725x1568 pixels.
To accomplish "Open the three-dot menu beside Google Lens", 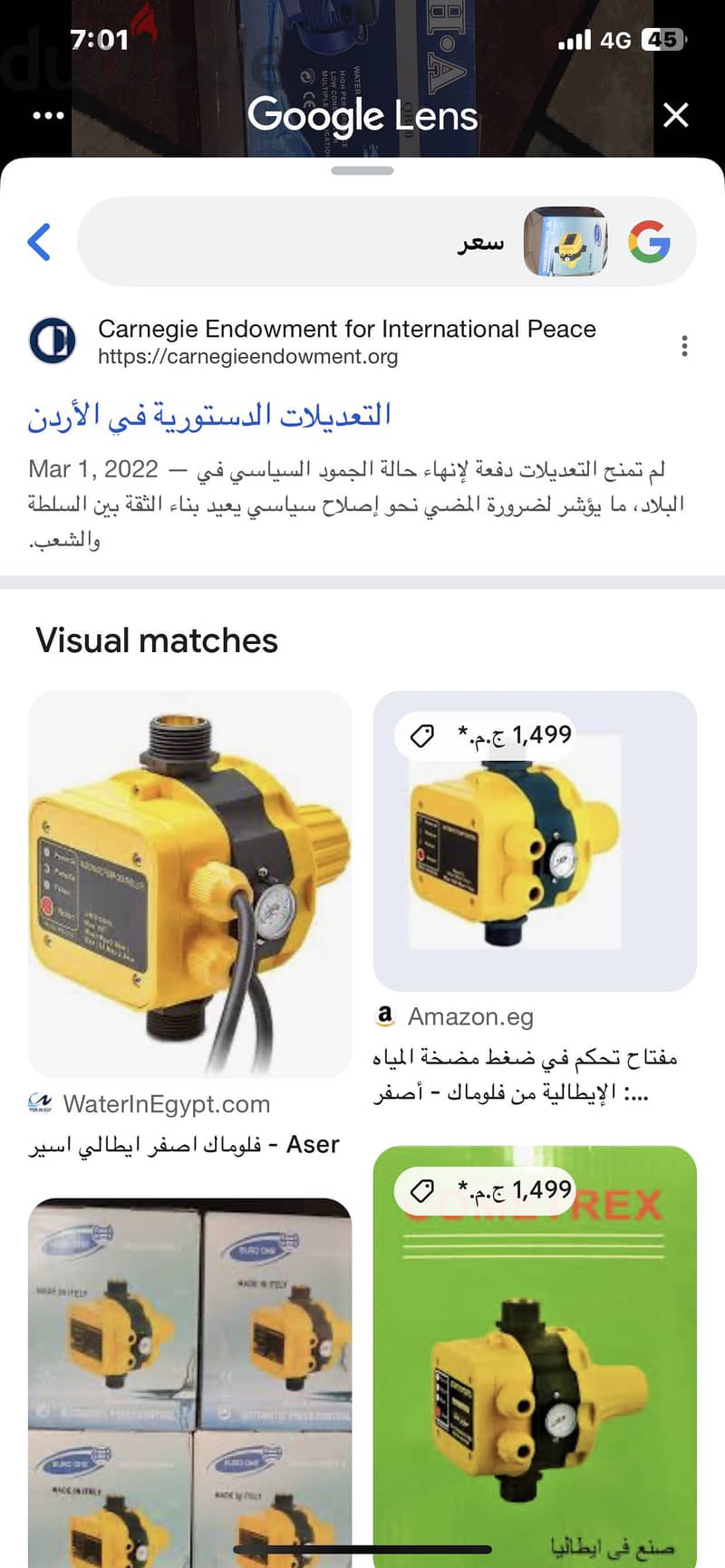I will pyautogui.click(x=48, y=116).
